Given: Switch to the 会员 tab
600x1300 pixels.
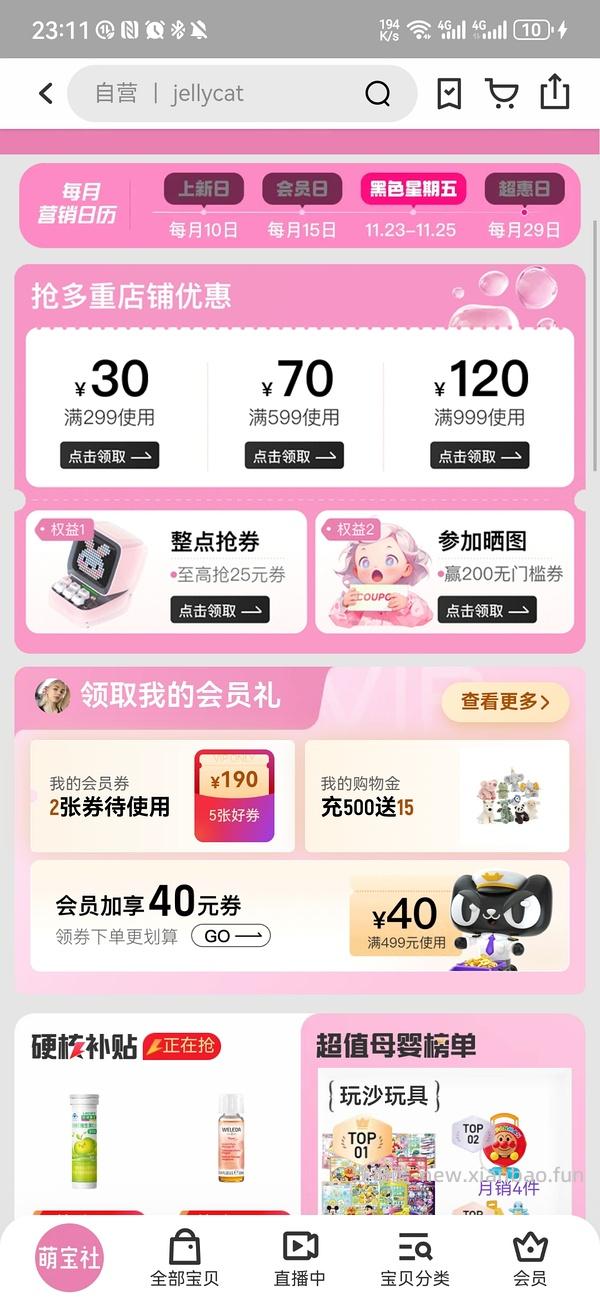Looking at the screenshot, I should tap(530, 1258).
